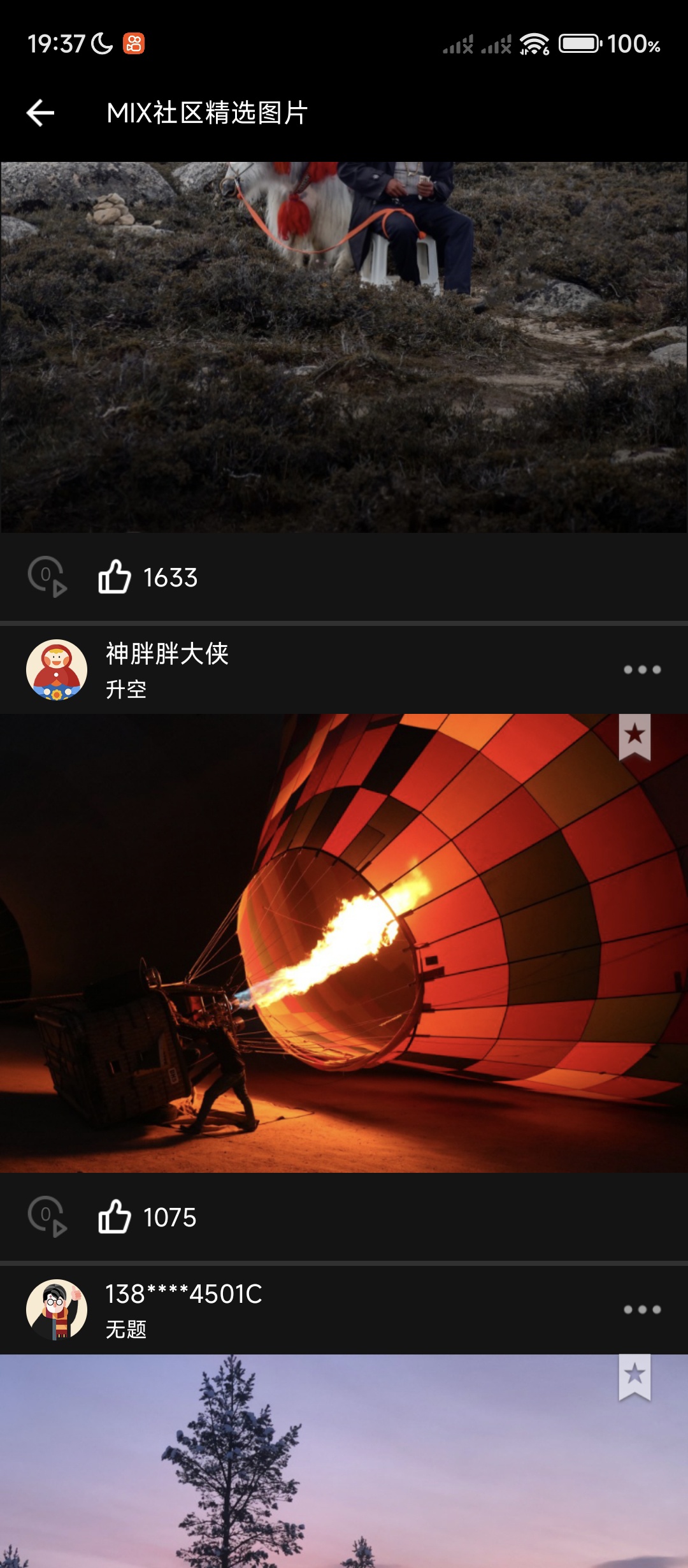
Task: Open overflow menu on 138****4501C's post
Action: point(641,1310)
